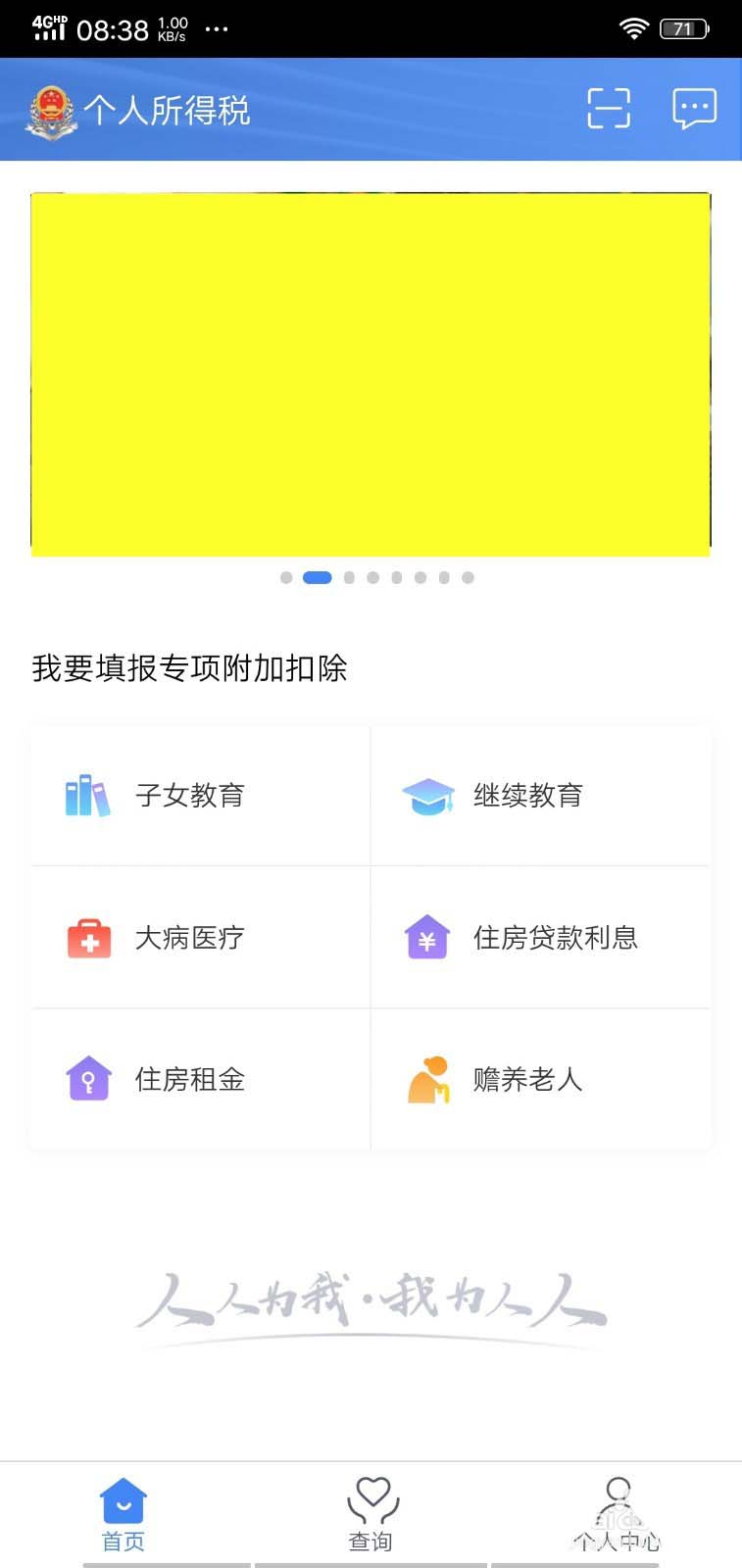Open the messages chat bubble icon

click(x=694, y=108)
